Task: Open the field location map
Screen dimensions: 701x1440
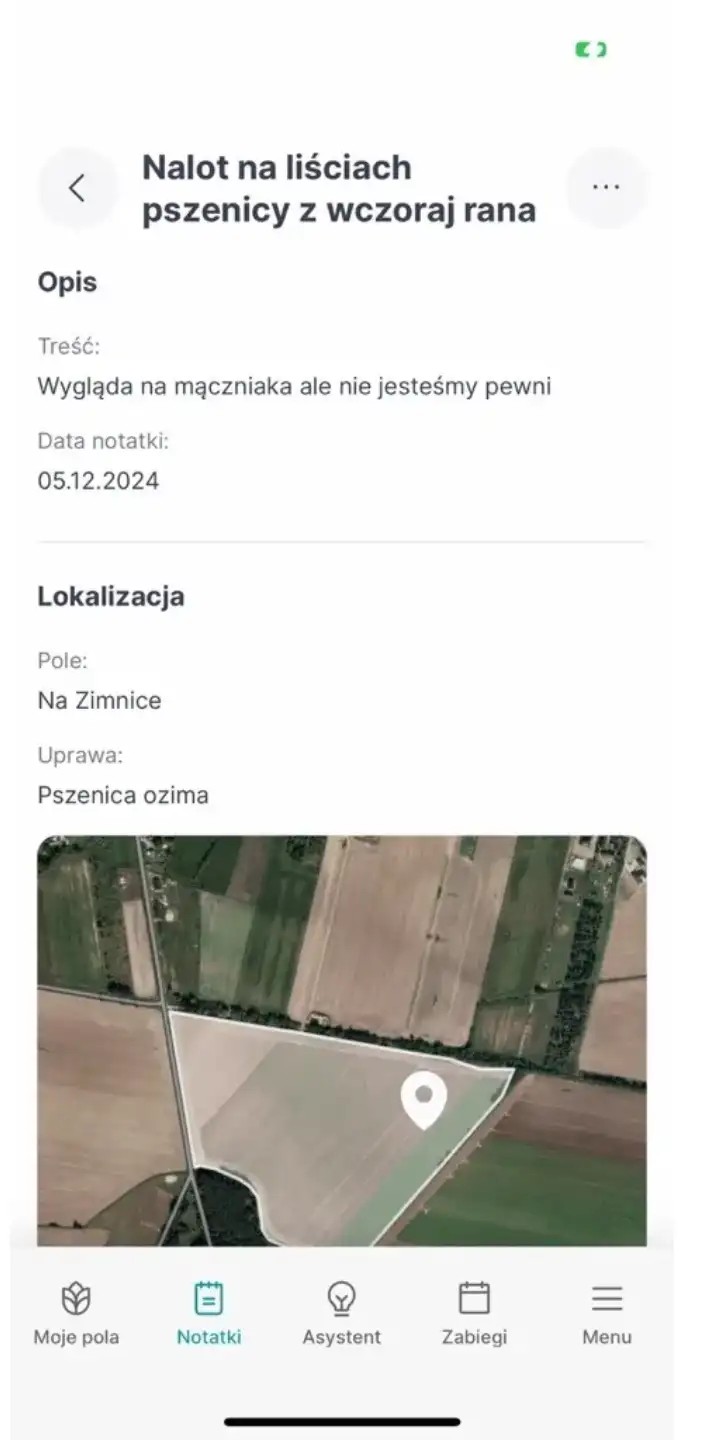Action: tap(342, 1041)
